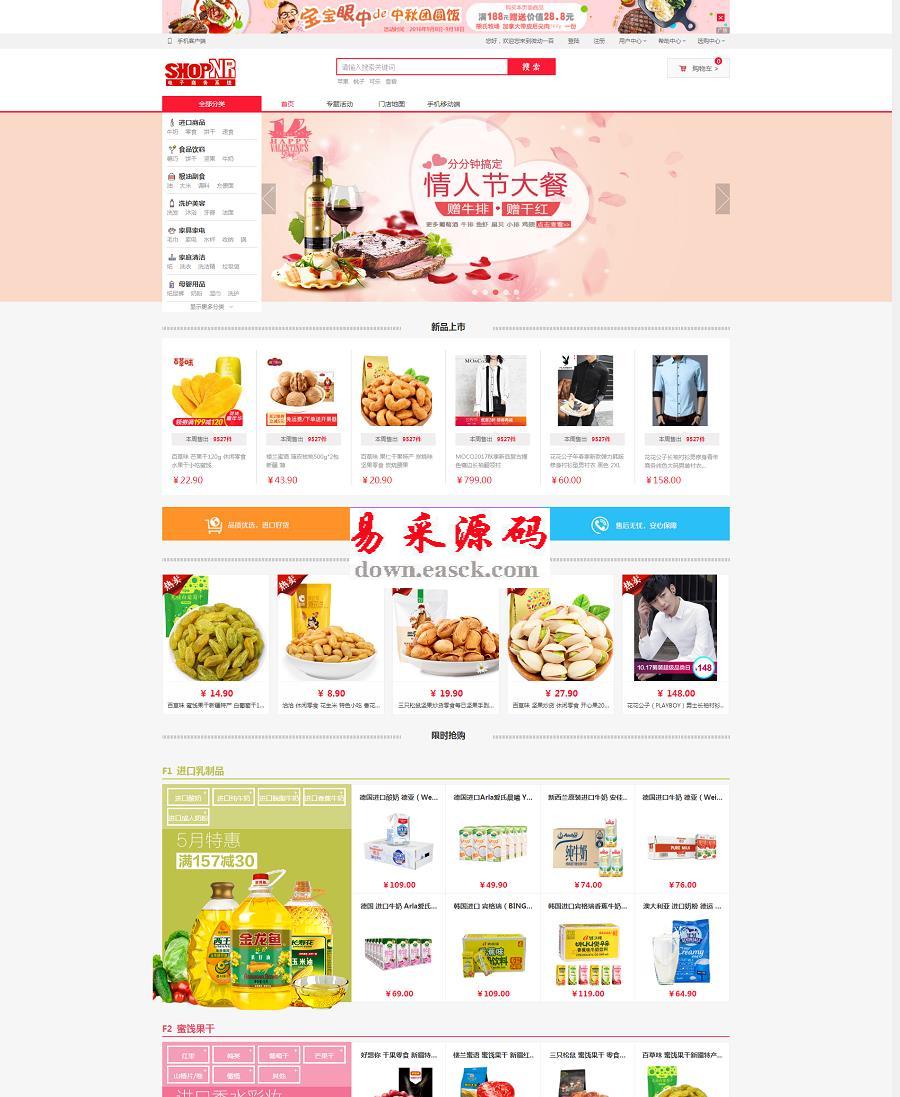Image resolution: width=900 pixels, height=1097 pixels.
Task: Open the 全部分类 all categories menu
Action: coord(212,104)
